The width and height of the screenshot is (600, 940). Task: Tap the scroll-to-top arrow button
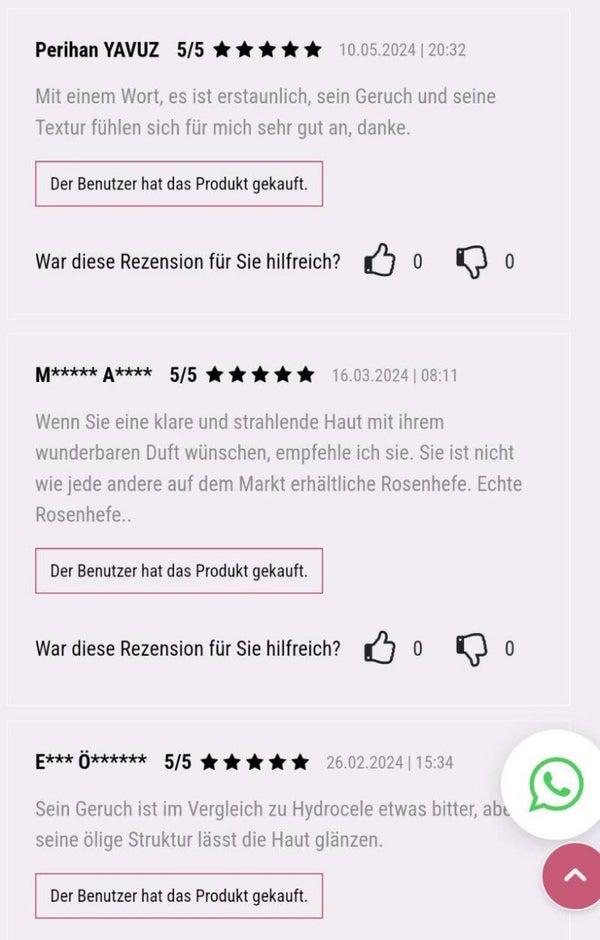pos(574,875)
